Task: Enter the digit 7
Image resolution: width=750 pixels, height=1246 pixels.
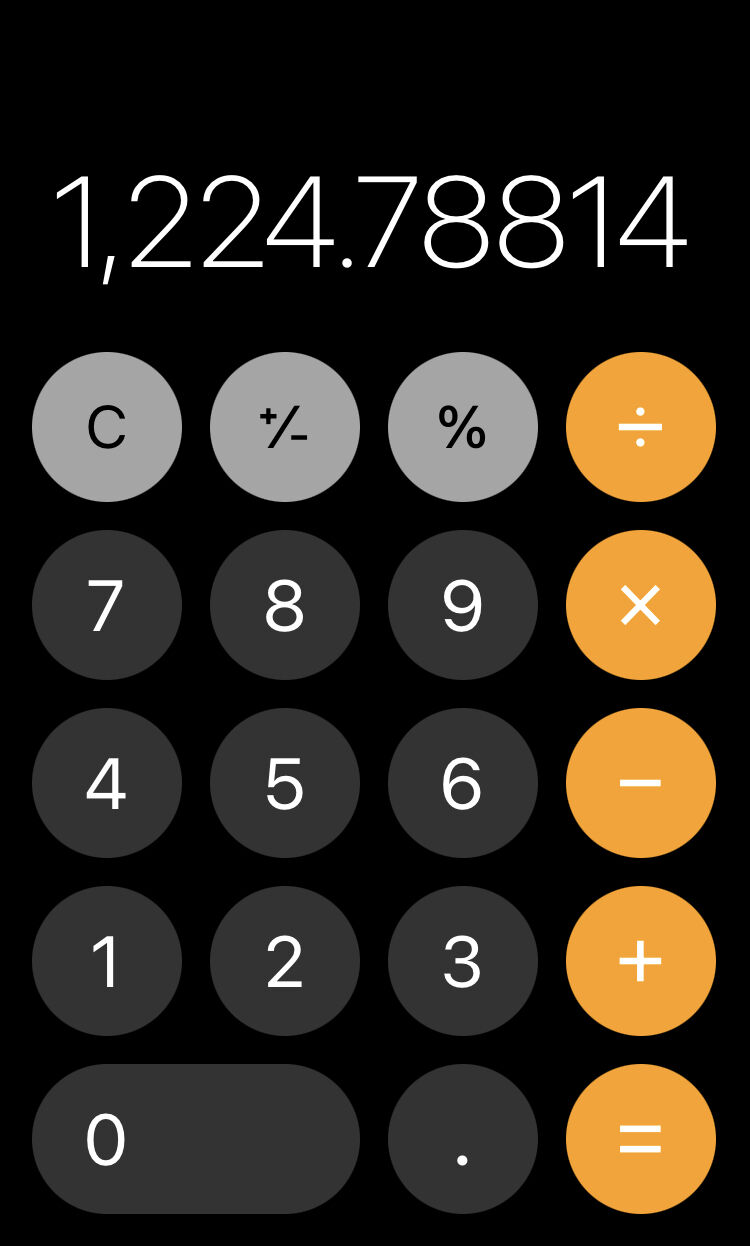Action: (107, 605)
